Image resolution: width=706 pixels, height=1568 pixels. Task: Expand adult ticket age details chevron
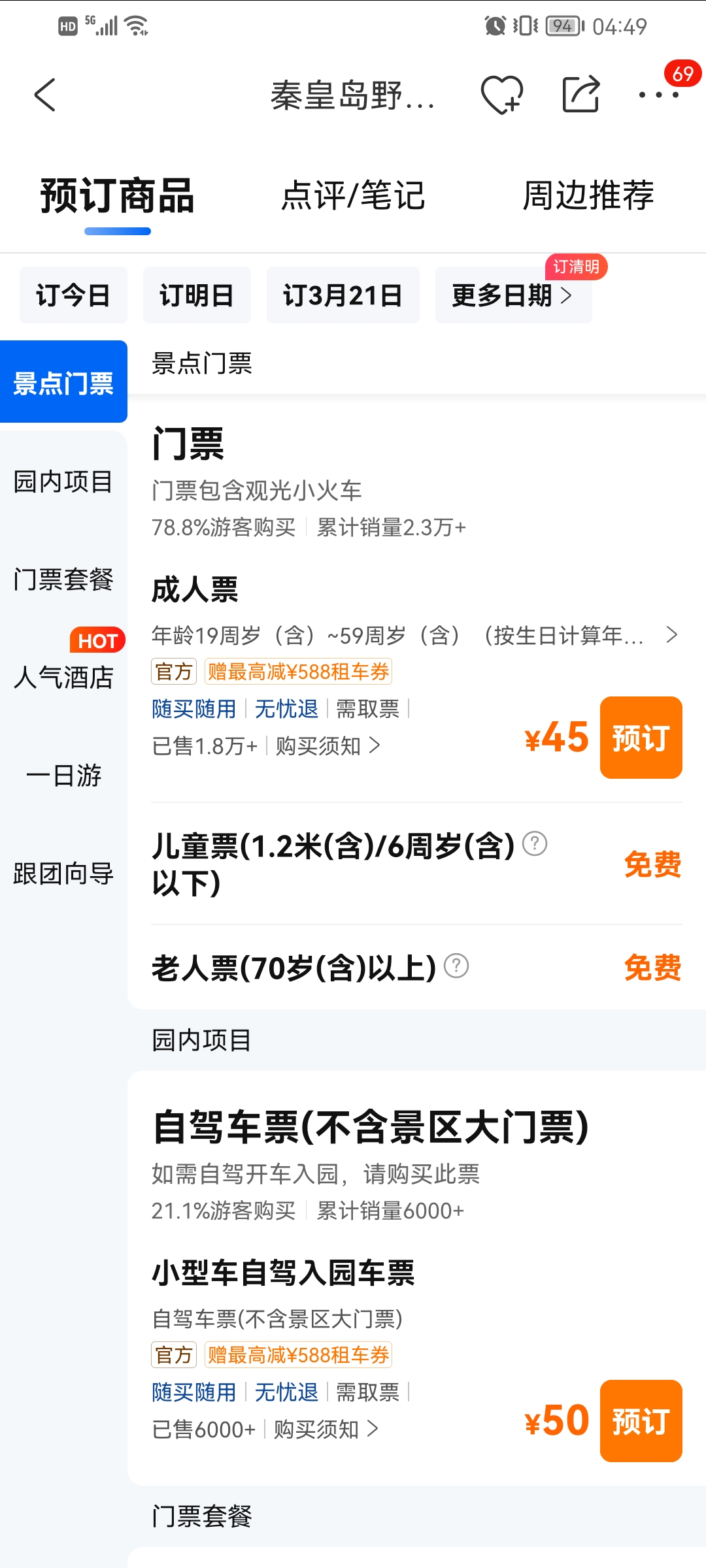coord(671,634)
